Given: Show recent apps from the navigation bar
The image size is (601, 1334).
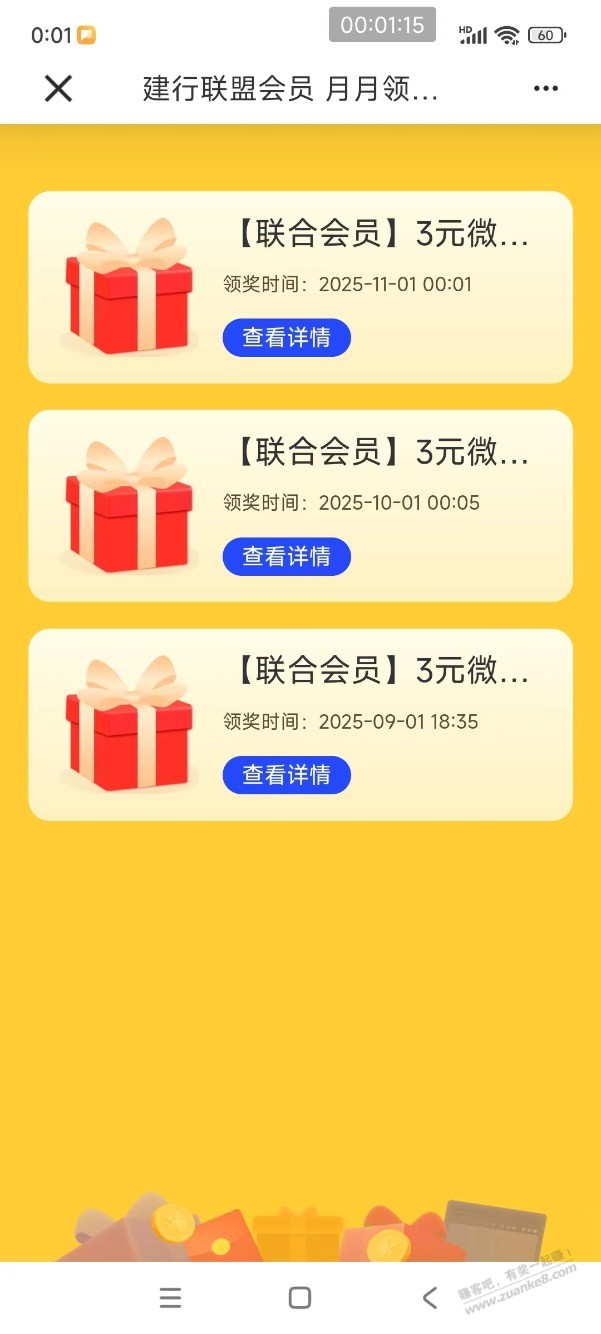Looking at the screenshot, I should 170,1298.
